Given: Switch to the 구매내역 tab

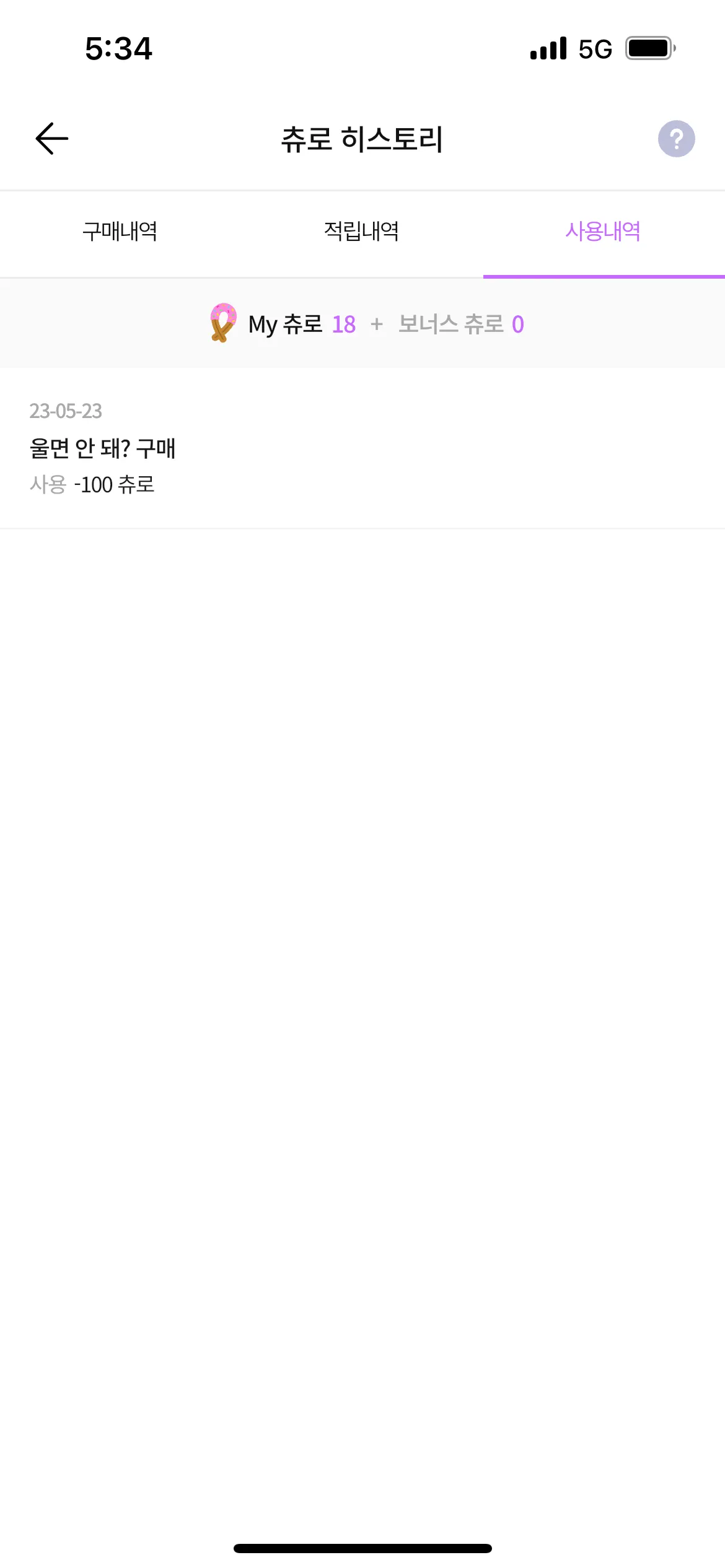Looking at the screenshot, I should point(120,232).
